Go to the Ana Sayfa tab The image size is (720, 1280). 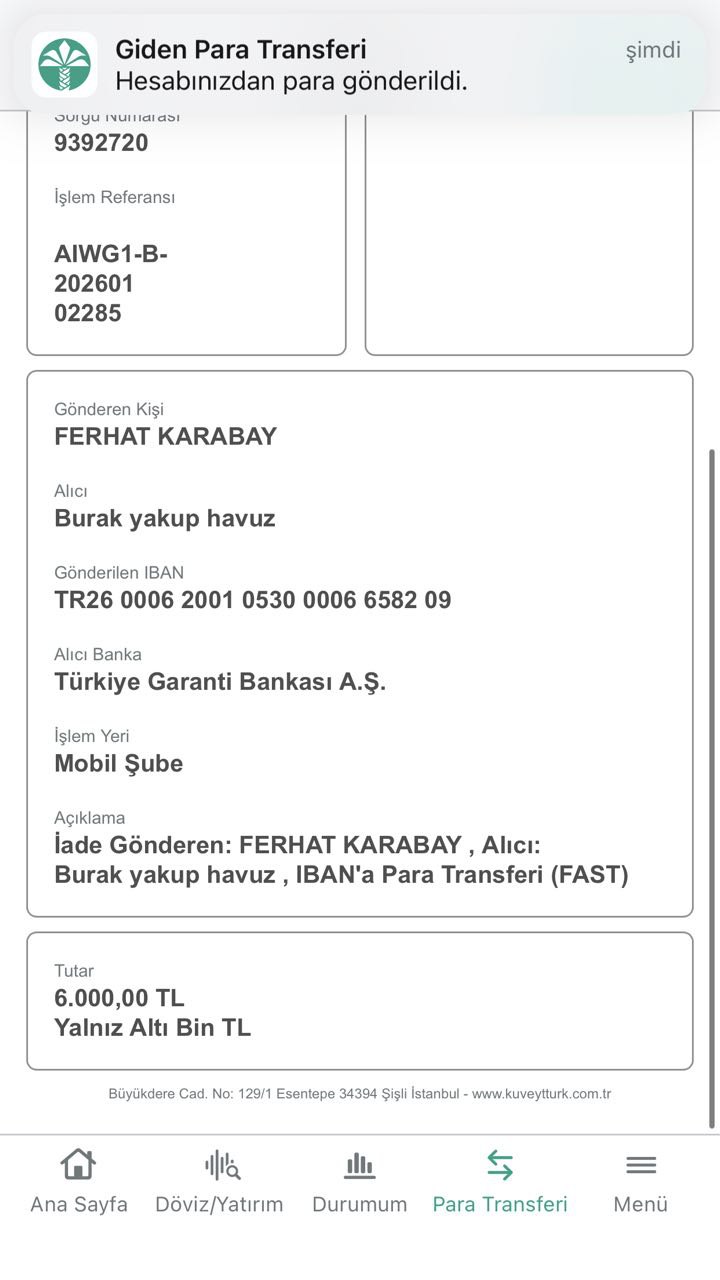79,1181
